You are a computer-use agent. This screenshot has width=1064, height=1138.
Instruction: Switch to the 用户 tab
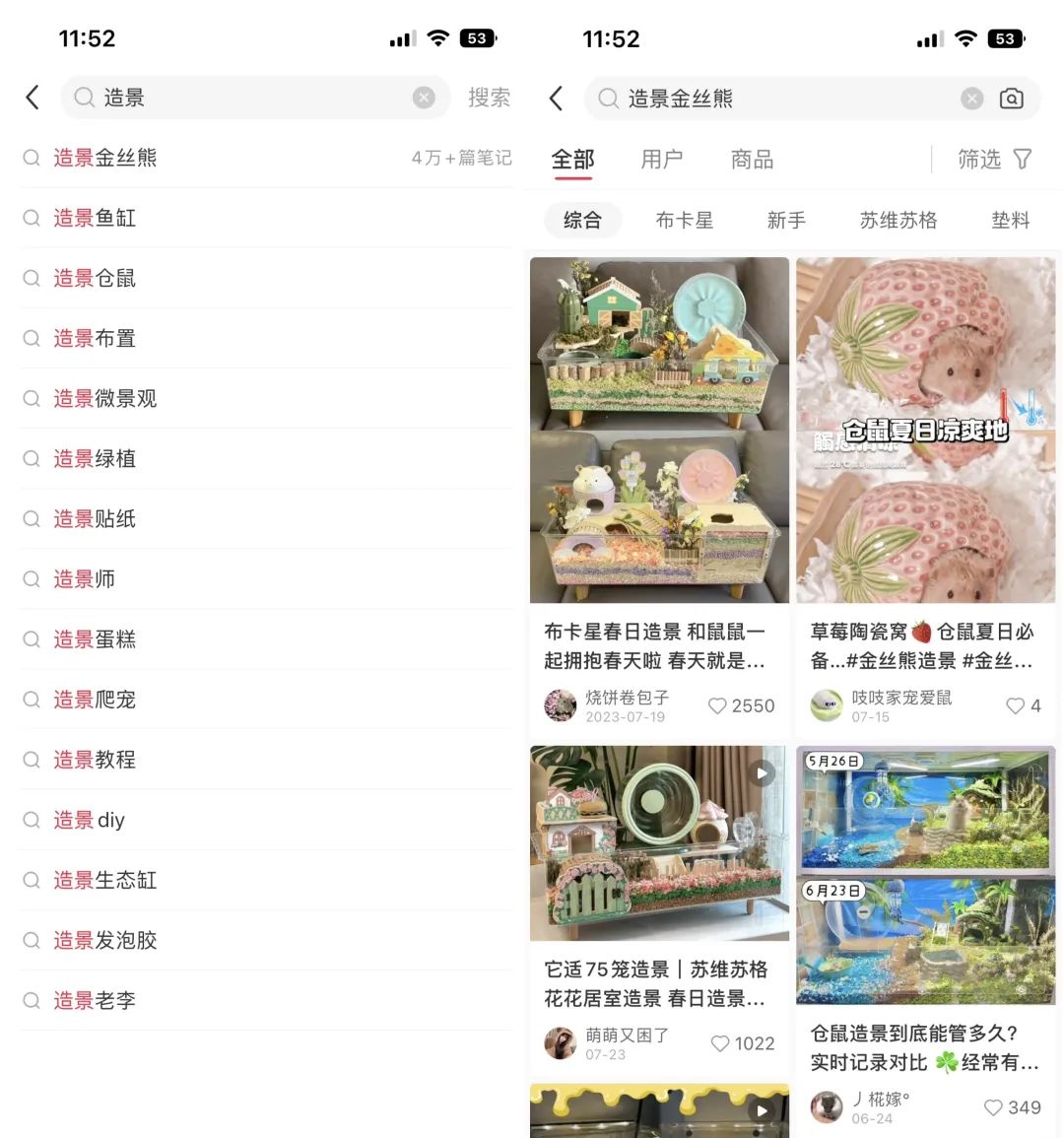[661, 160]
